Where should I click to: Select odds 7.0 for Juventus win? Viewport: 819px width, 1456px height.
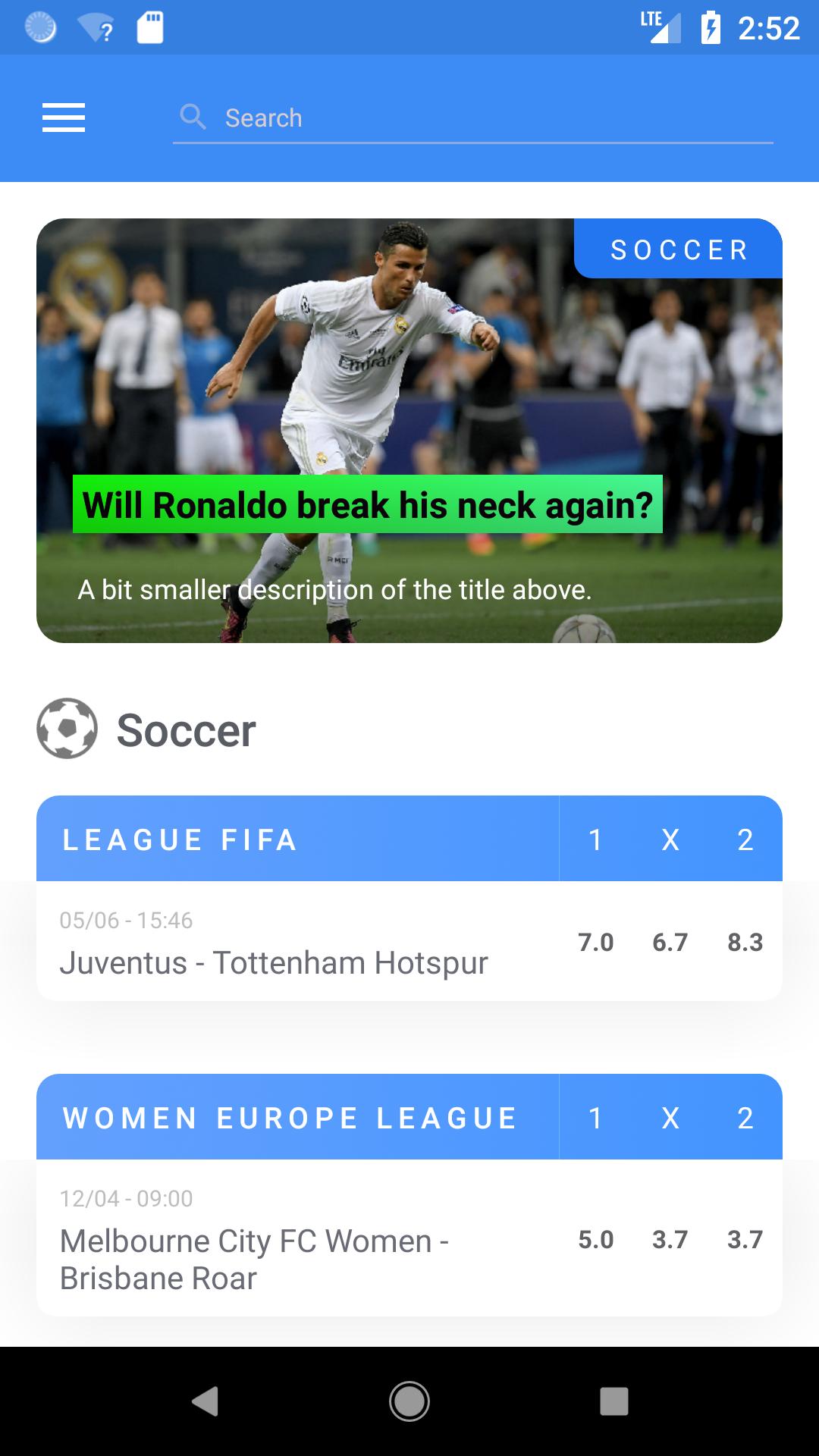595,942
